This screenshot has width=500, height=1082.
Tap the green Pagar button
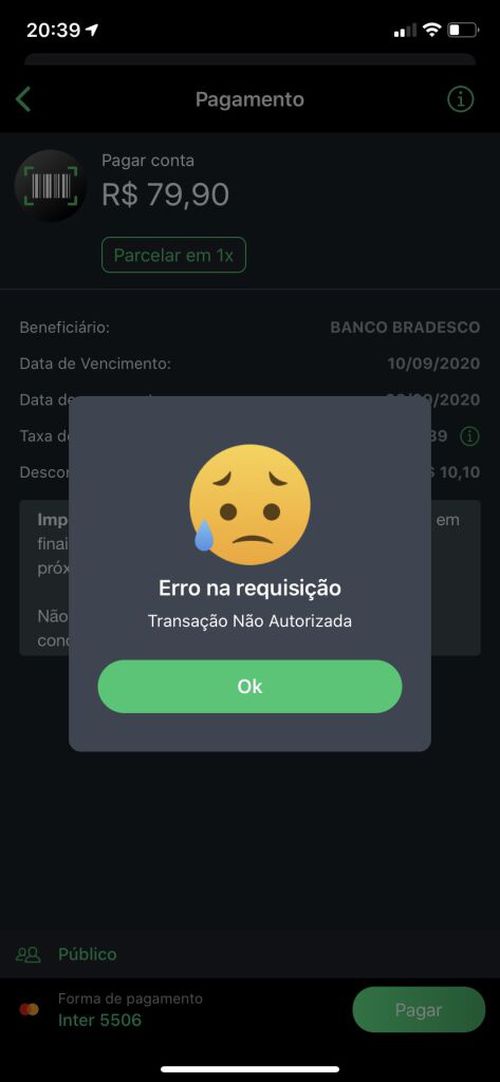pos(419,1010)
